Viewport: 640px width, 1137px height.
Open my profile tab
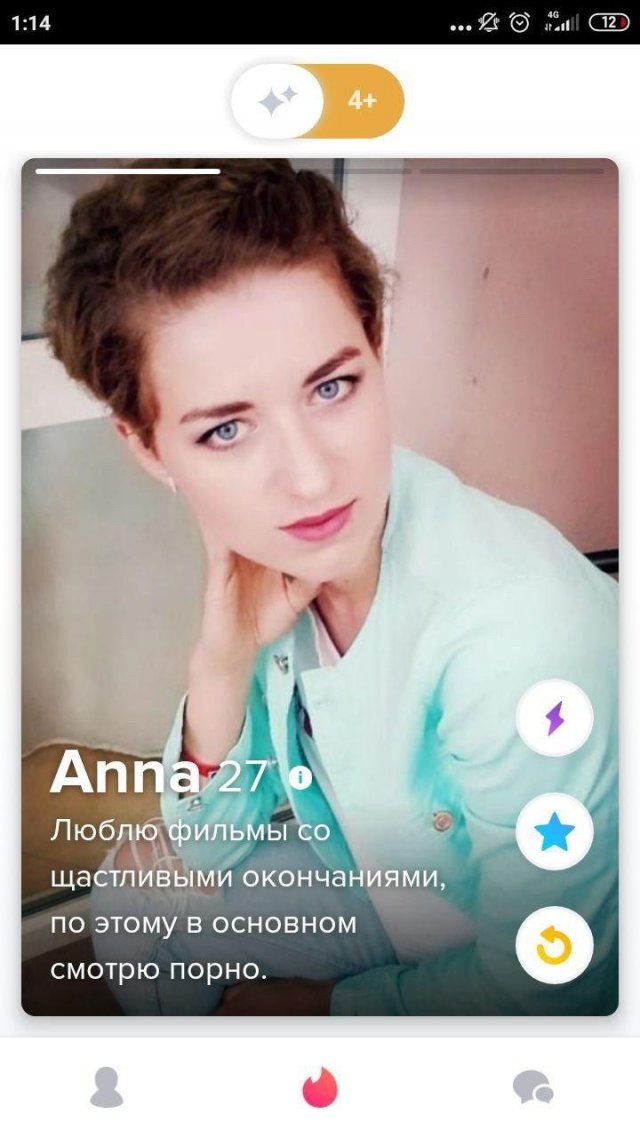pos(107,1087)
